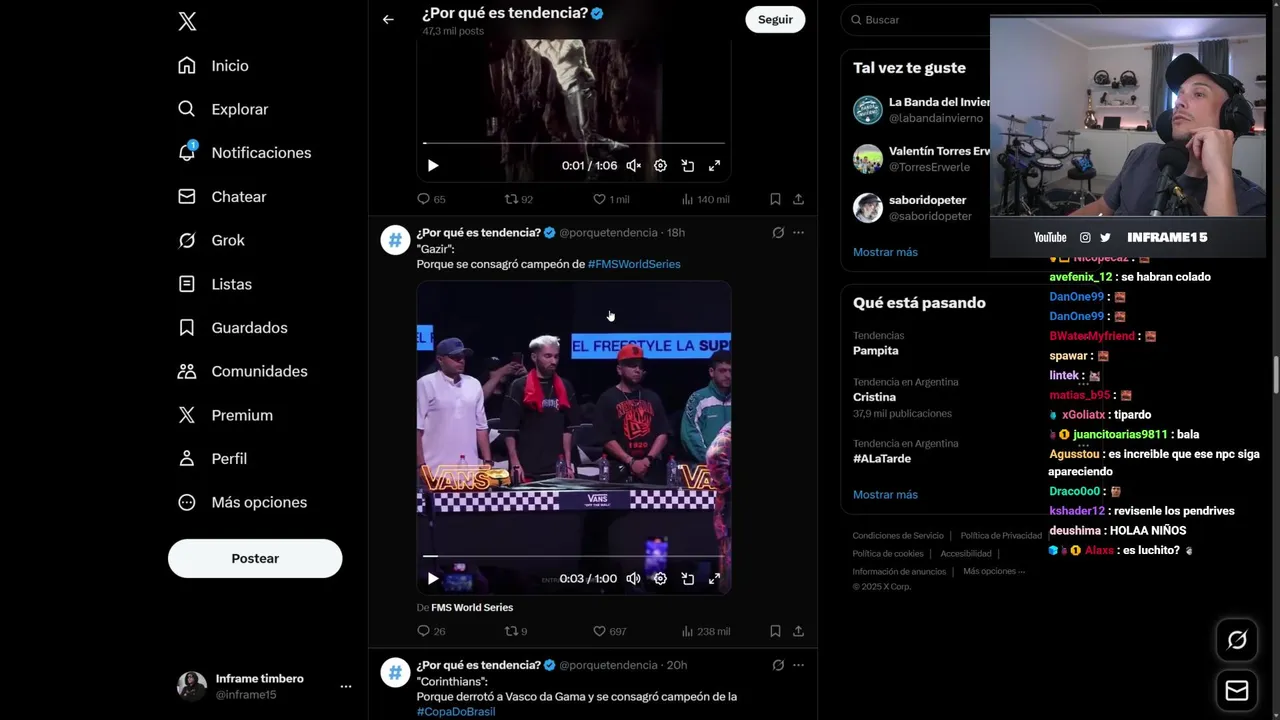Open Notificaciones

pos(260,153)
